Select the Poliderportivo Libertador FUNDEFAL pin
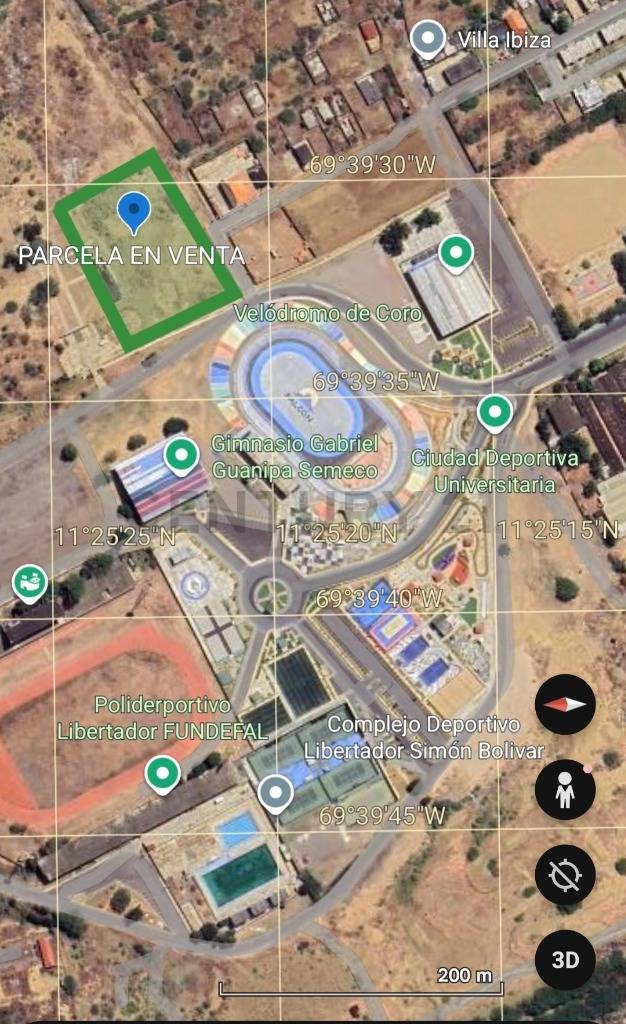This screenshot has height=1024, width=626. (x=162, y=772)
